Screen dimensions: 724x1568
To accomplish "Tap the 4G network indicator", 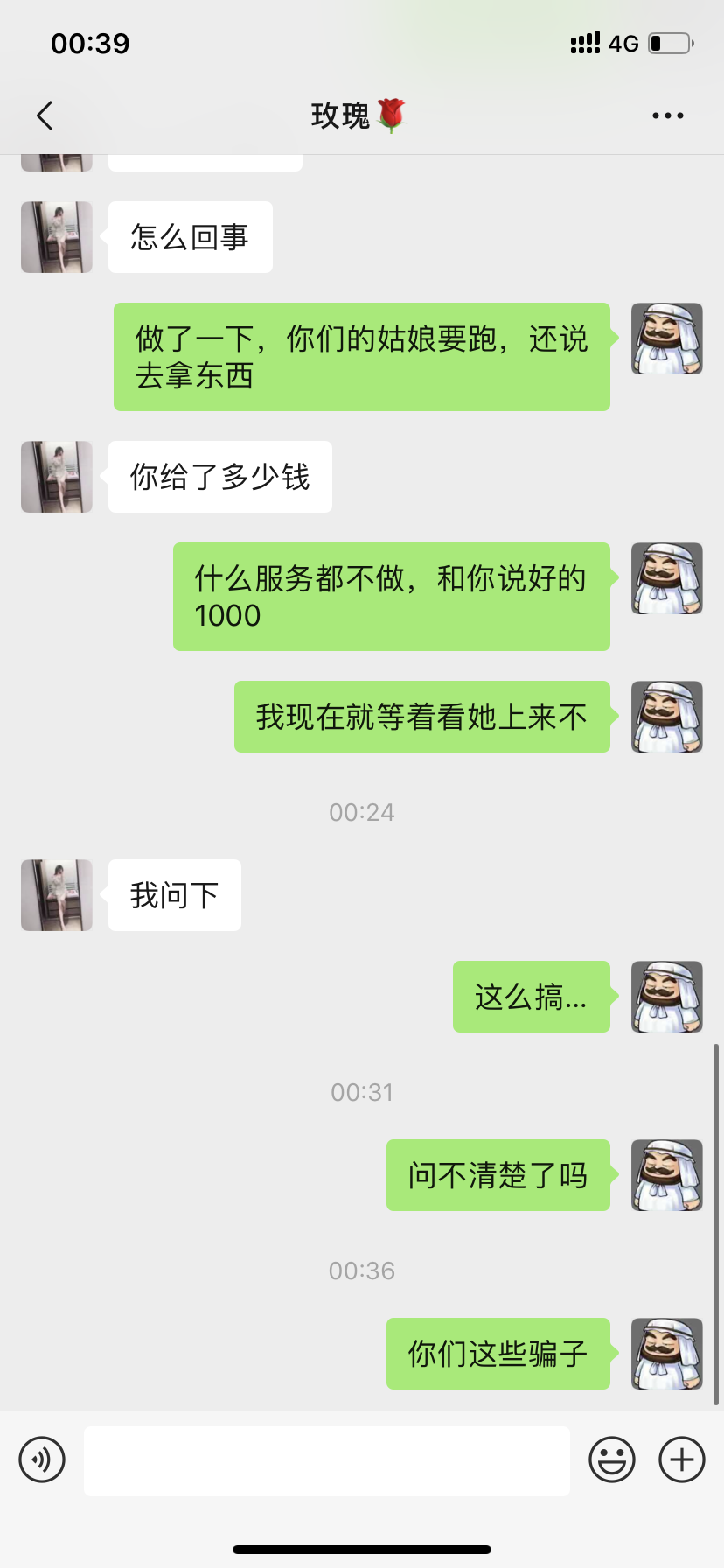I will tap(618, 43).
